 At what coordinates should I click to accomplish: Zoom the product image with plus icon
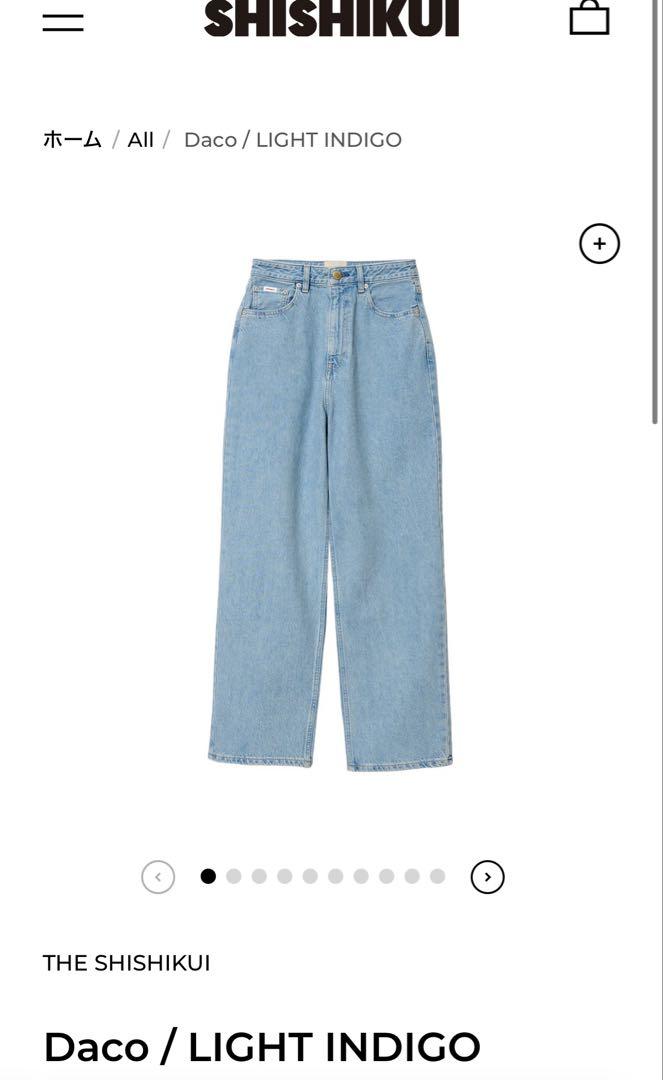coord(599,244)
